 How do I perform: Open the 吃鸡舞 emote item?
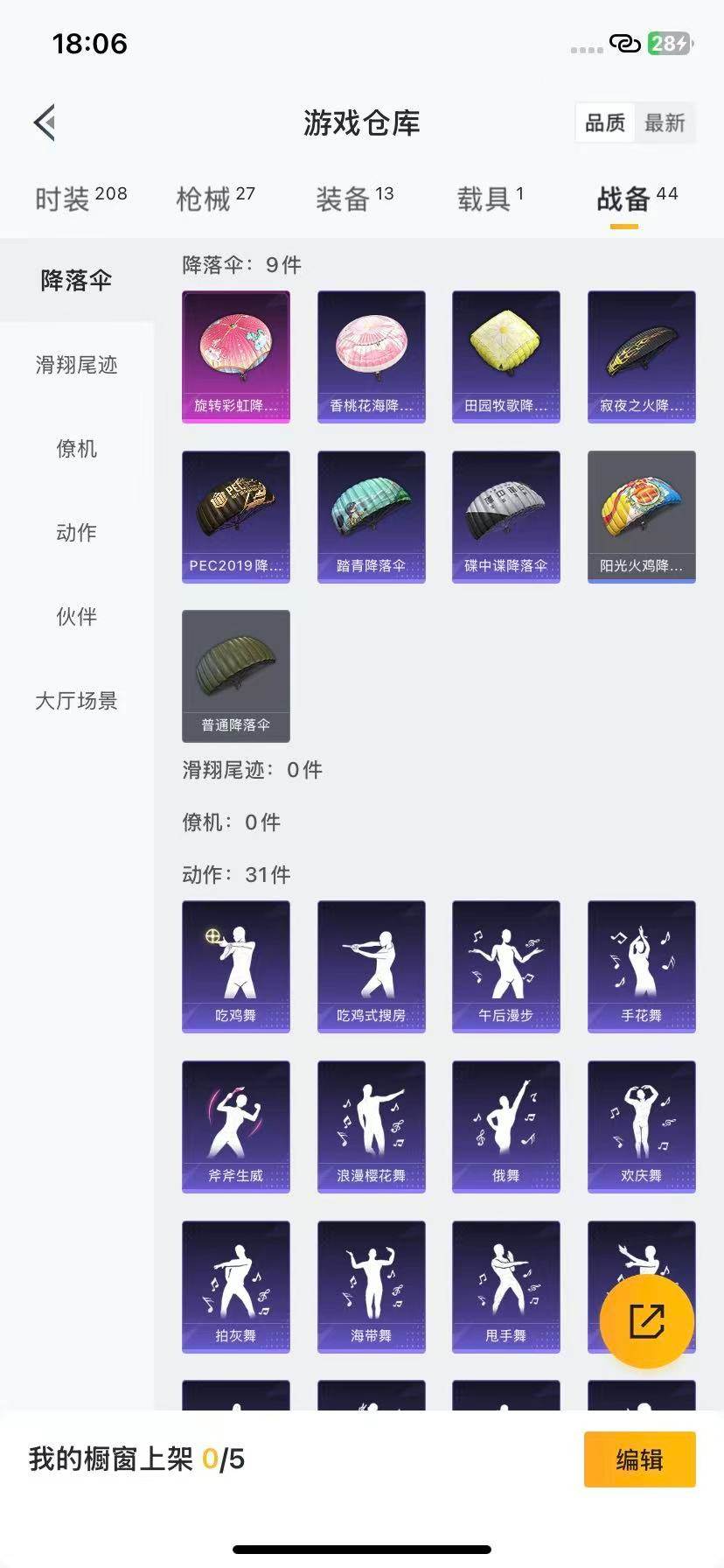(236, 965)
